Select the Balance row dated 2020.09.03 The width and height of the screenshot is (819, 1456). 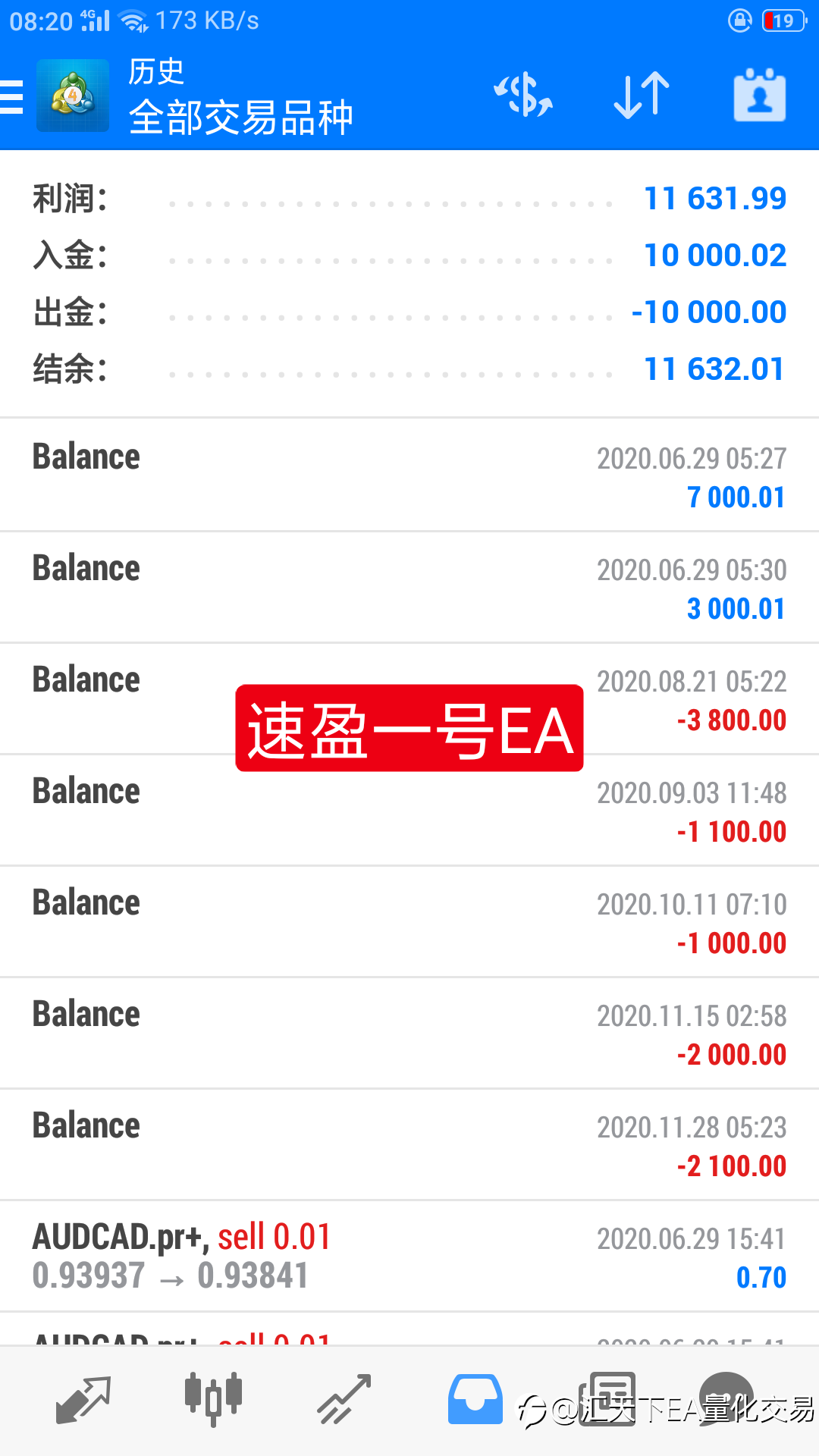(409, 810)
